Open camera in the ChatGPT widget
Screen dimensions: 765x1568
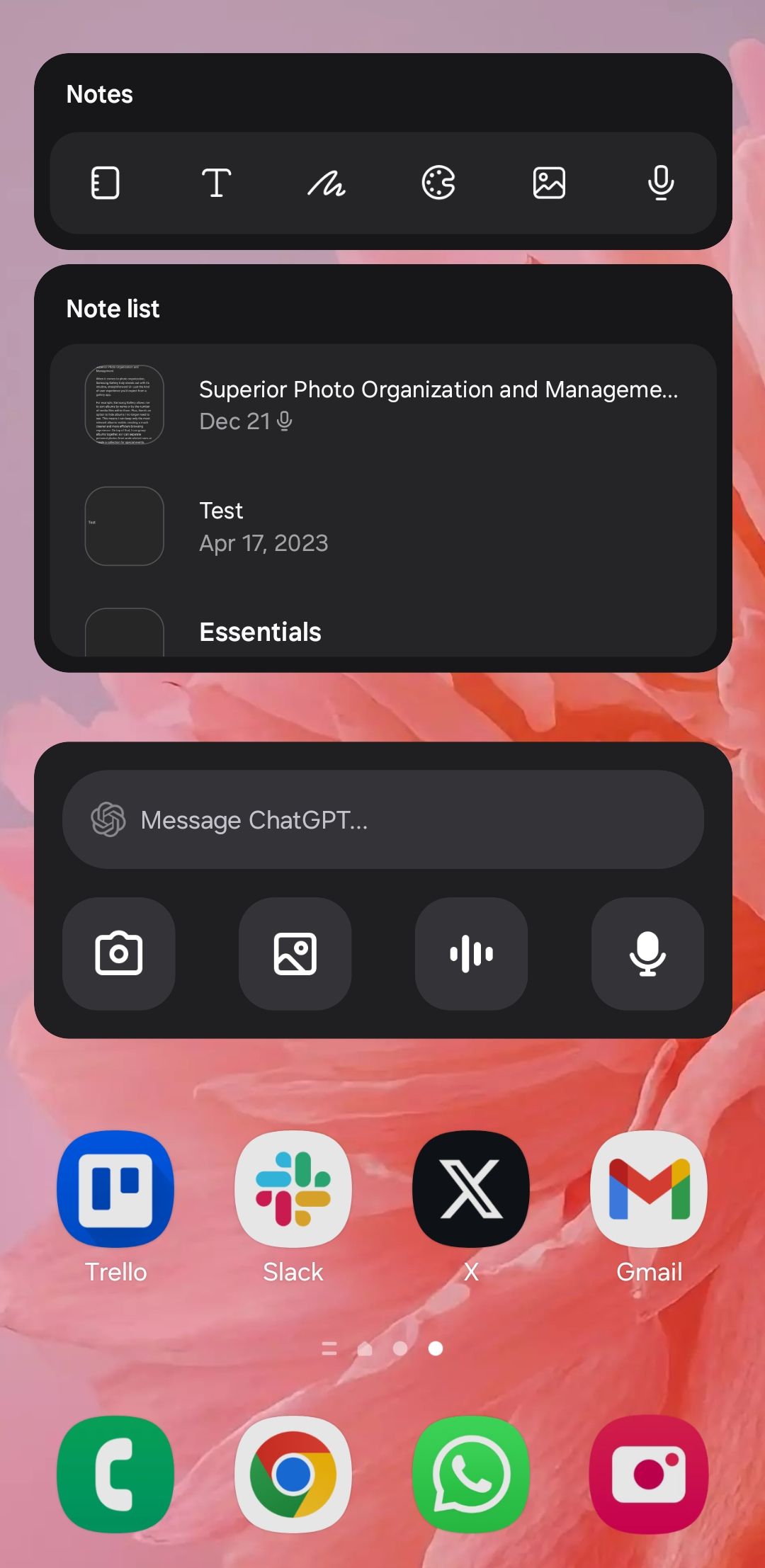(x=119, y=953)
